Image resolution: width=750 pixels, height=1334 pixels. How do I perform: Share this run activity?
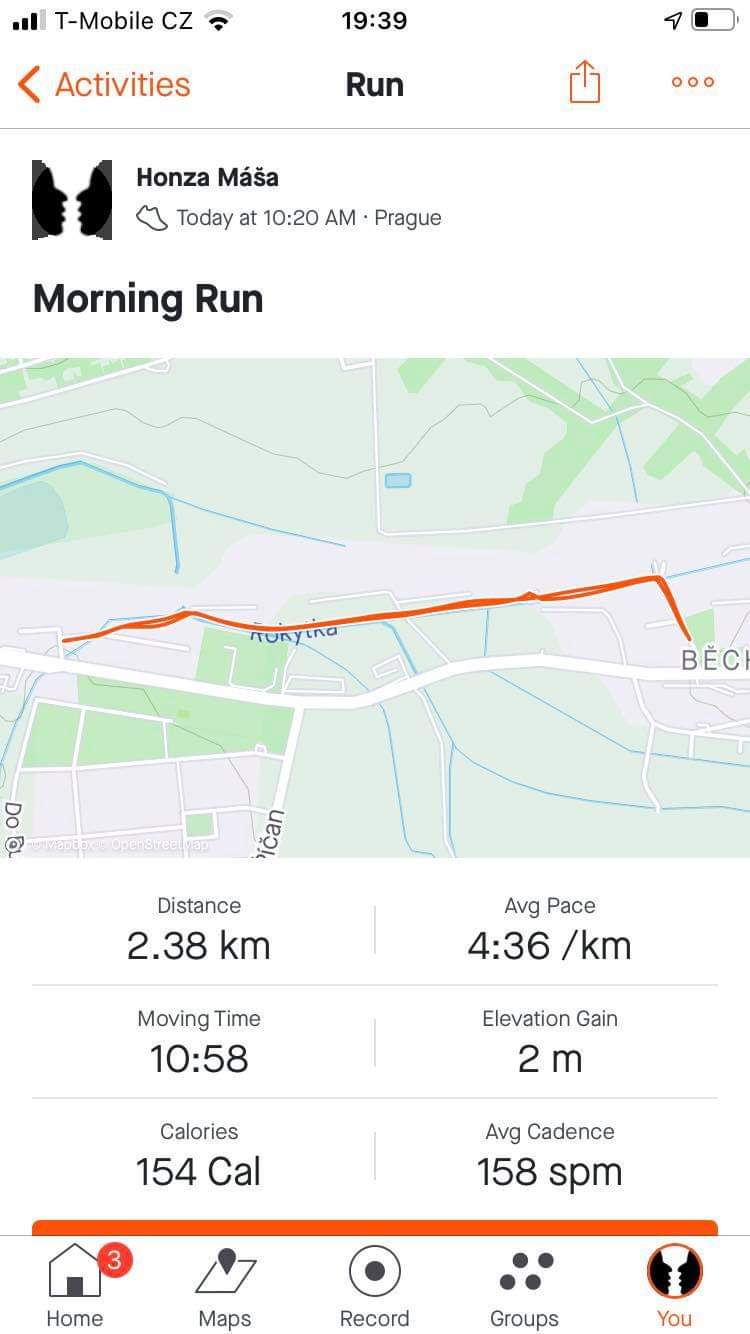(585, 82)
